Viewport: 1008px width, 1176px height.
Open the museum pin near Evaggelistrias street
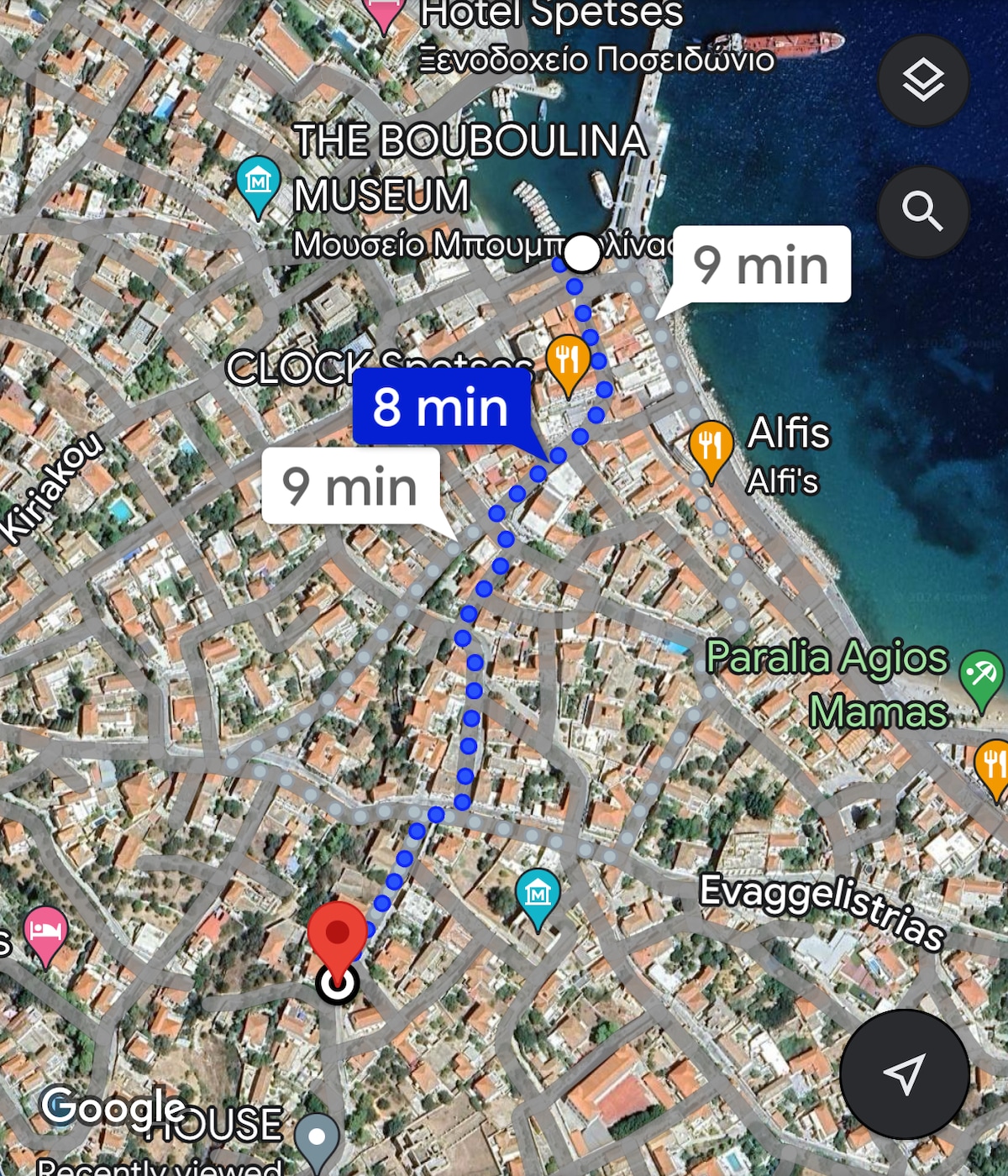(x=538, y=895)
